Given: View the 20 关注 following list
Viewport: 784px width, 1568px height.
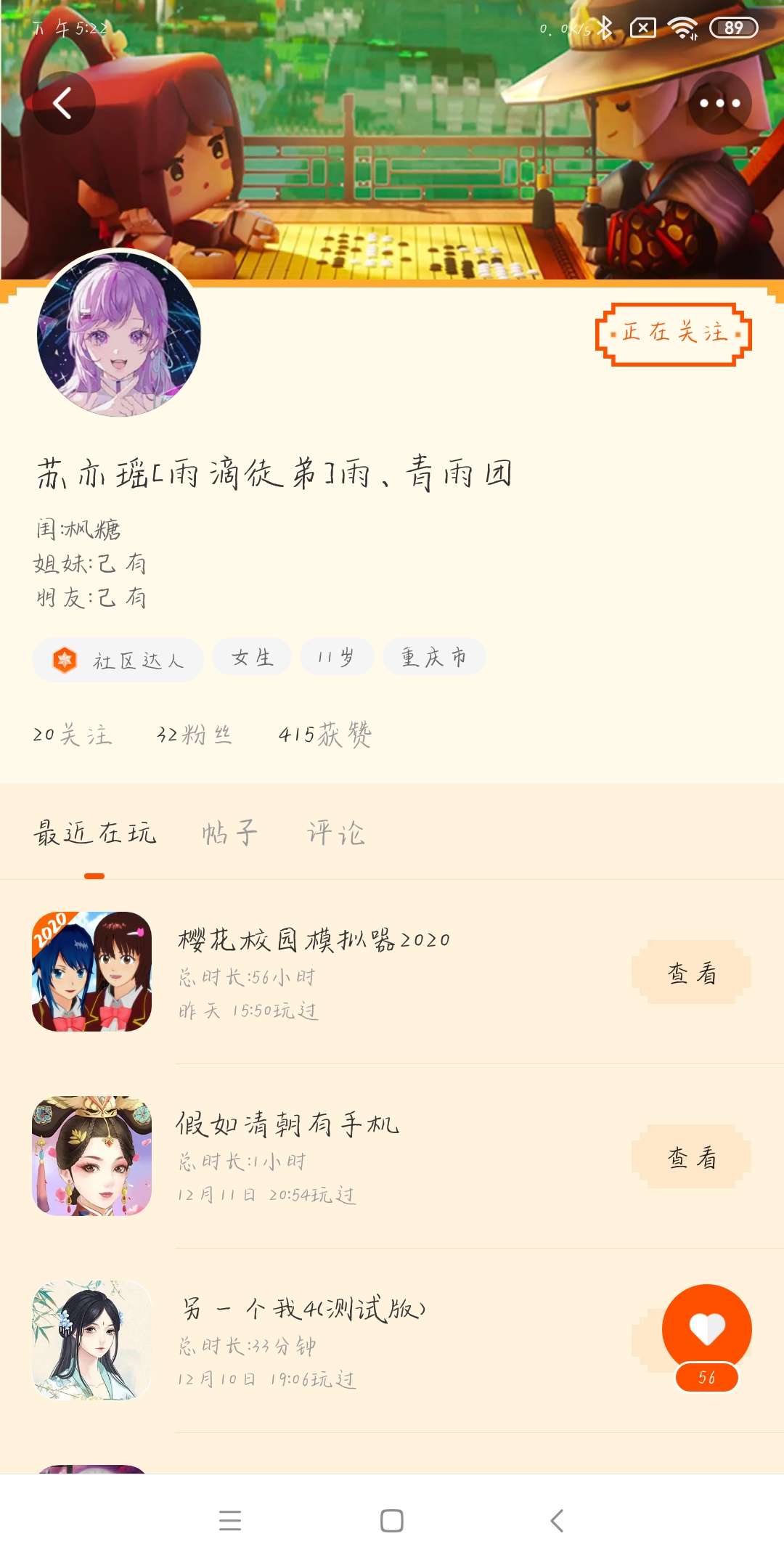Looking at the screenshot, I should (73, 735).
